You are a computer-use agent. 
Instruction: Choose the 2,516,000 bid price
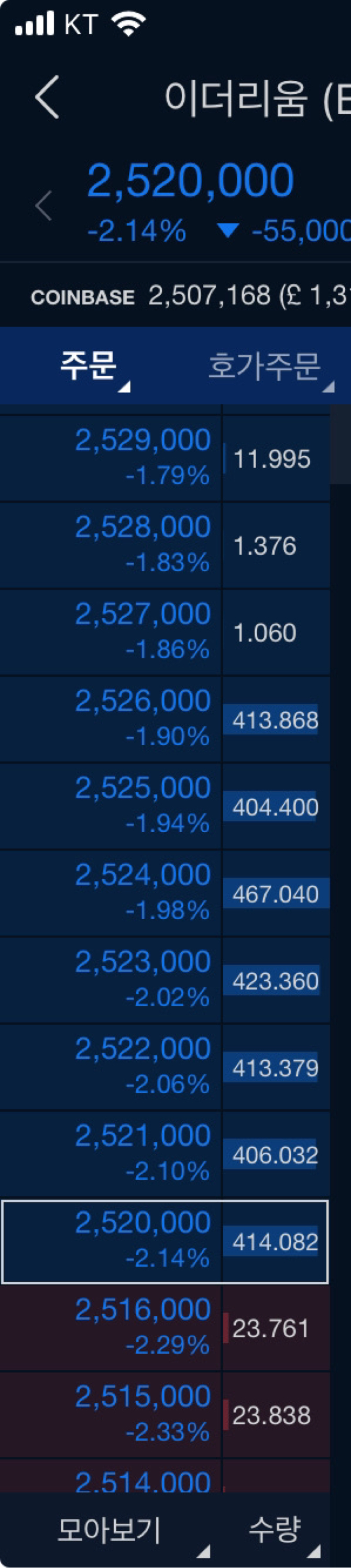click(x=142, y=1327)
